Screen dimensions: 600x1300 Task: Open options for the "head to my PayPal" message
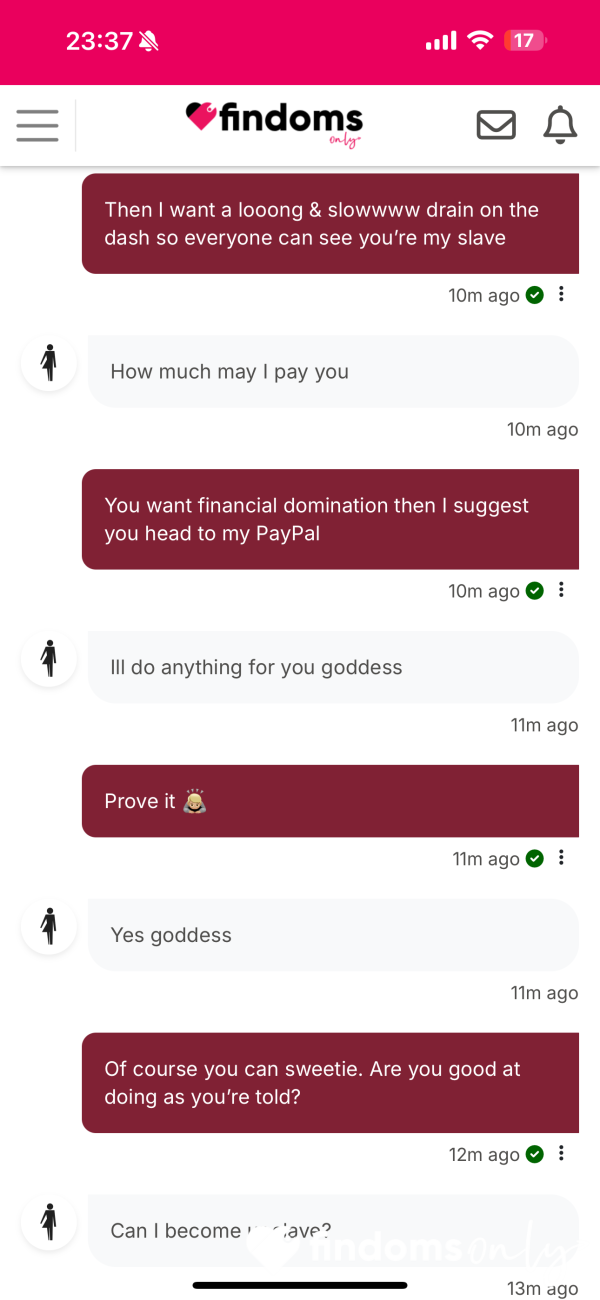click(x=561, y=590)
